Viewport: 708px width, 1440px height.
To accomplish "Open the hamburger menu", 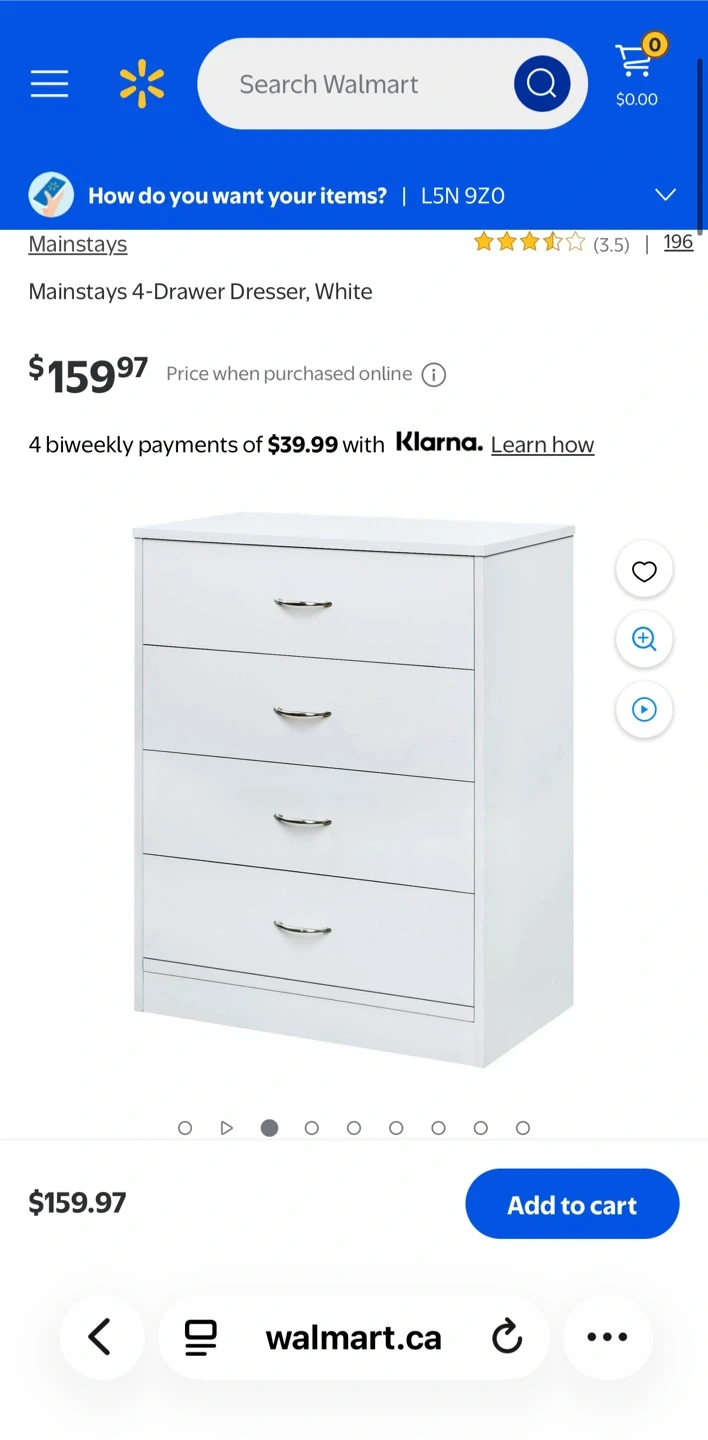I will [49, 84].
